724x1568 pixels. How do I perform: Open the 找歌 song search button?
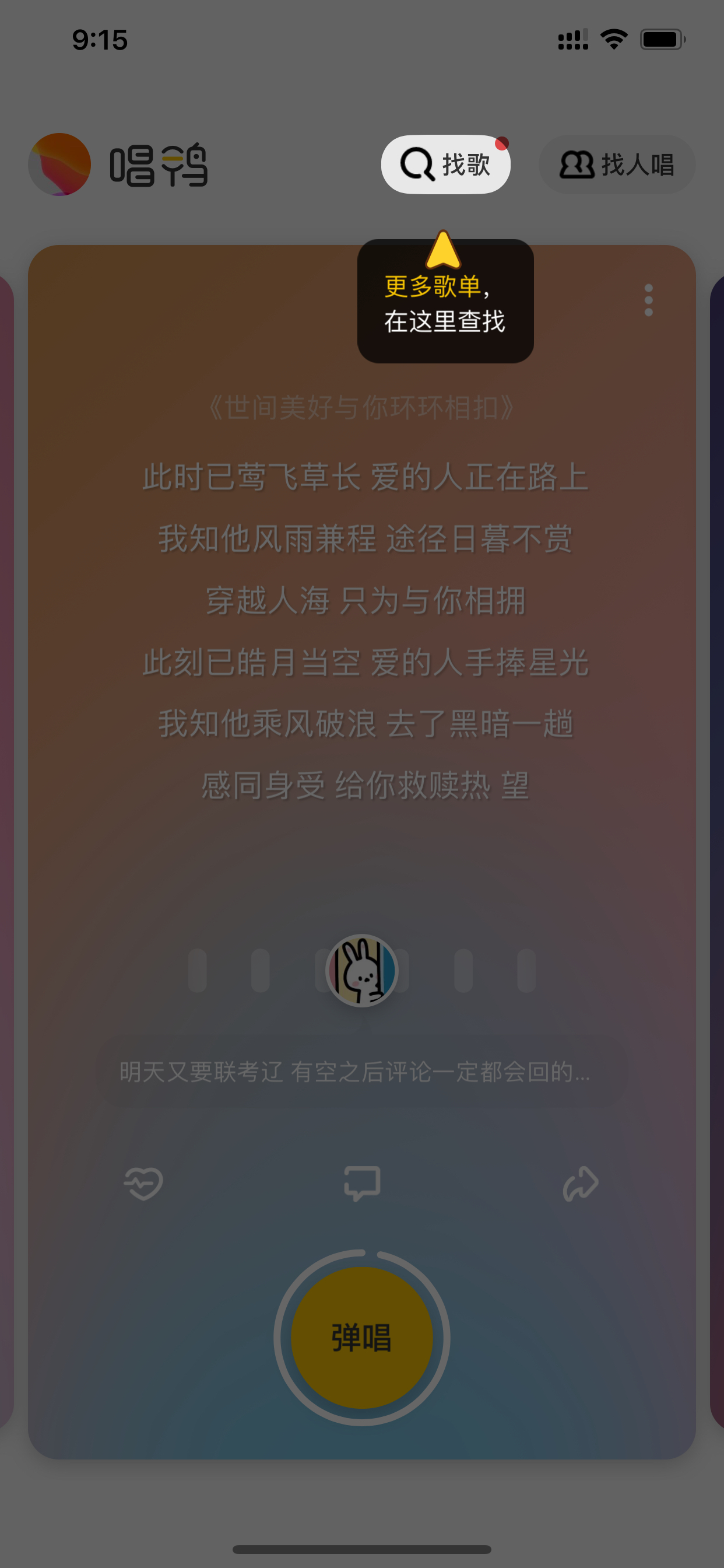coord(445,164)
